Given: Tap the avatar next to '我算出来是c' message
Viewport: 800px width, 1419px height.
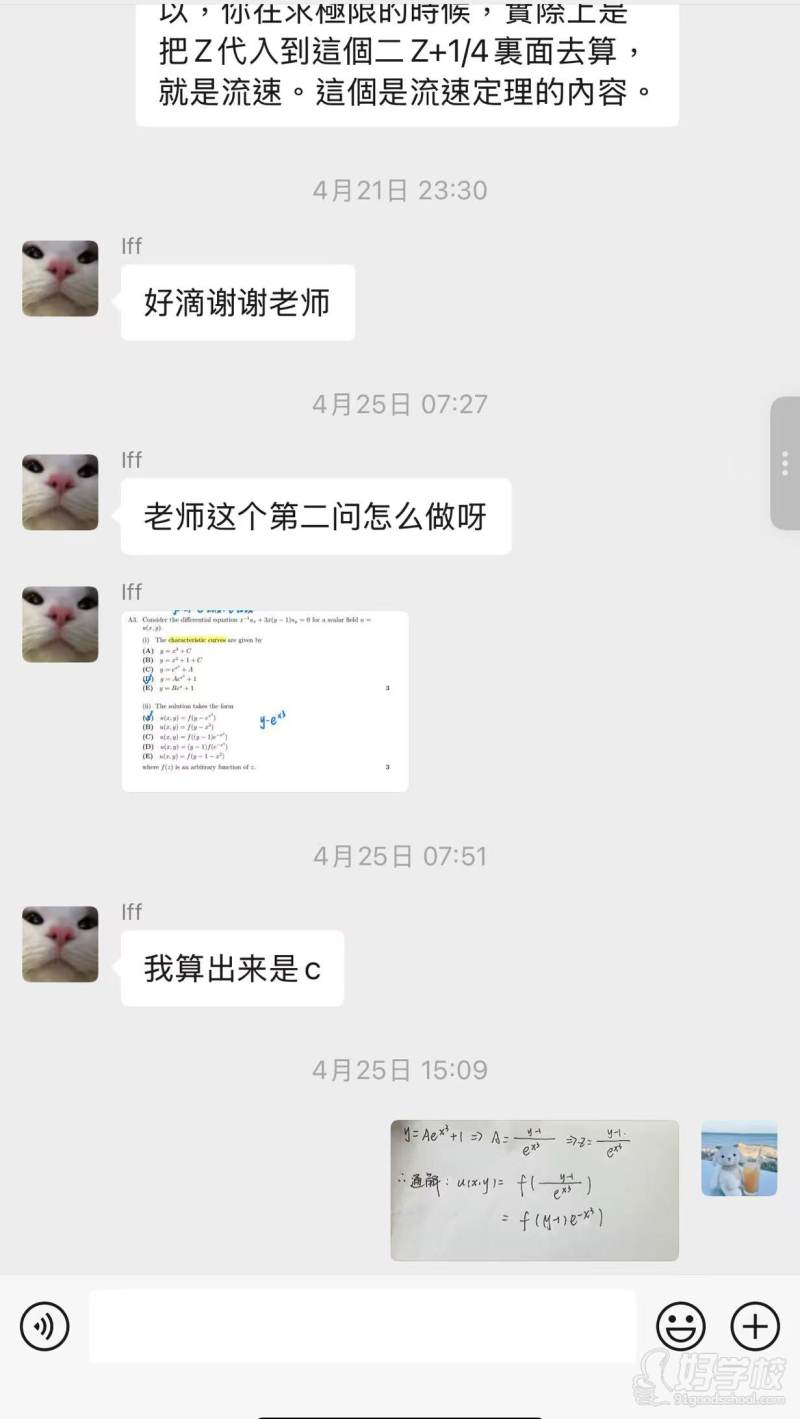Looking at the screenshot, I should [x=59, y=943].
